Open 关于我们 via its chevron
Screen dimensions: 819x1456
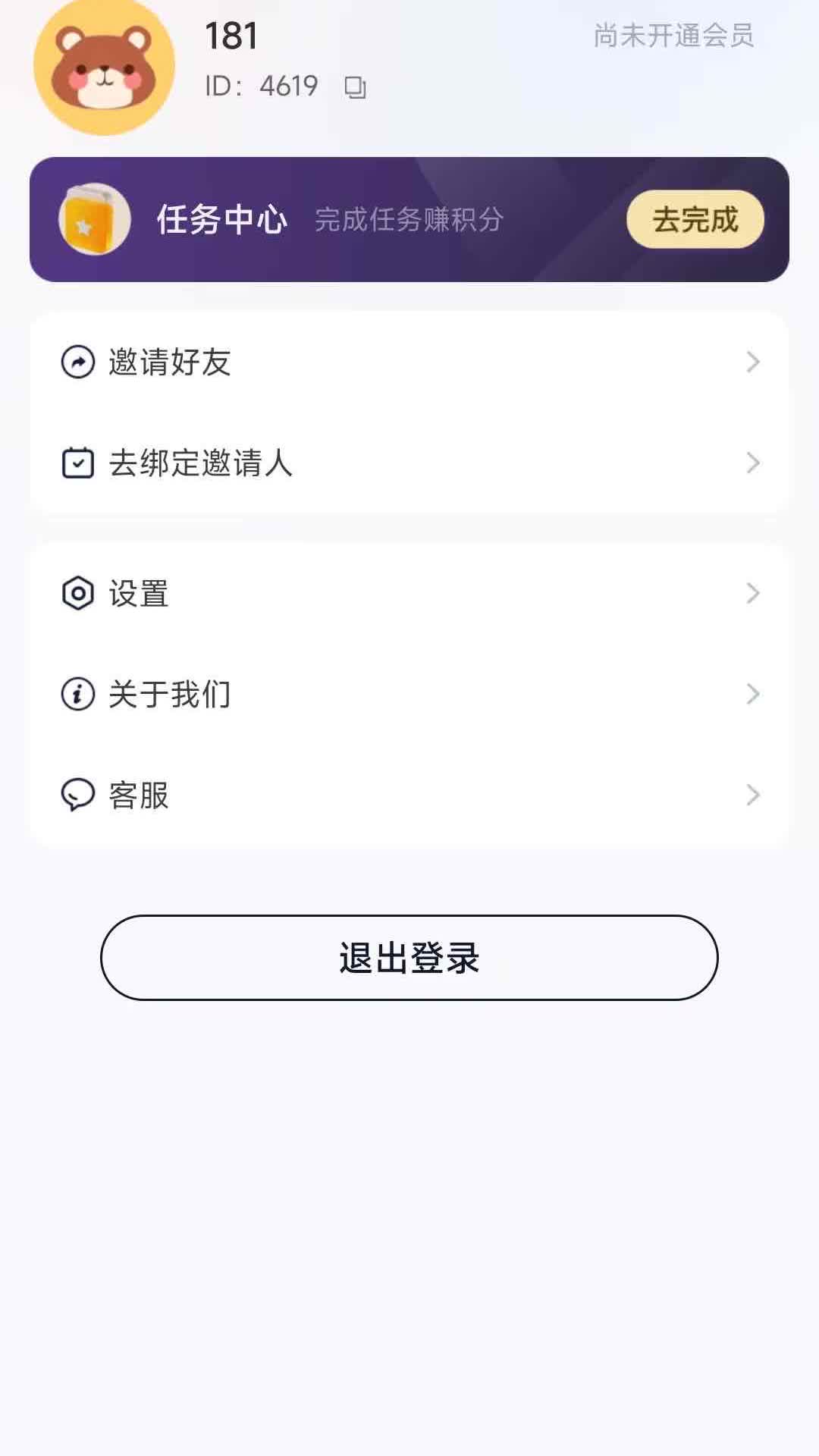[752, 694]
